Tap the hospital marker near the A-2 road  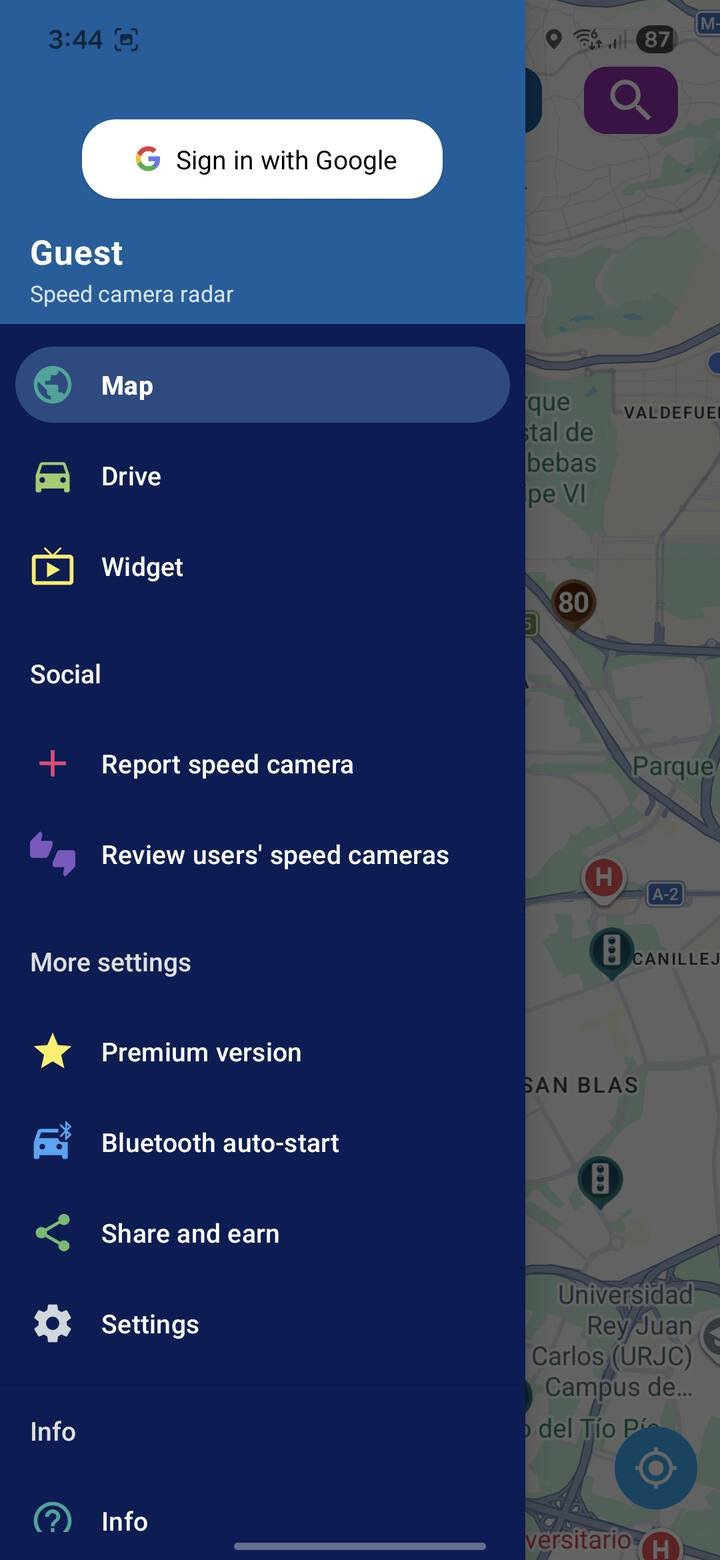603,878
